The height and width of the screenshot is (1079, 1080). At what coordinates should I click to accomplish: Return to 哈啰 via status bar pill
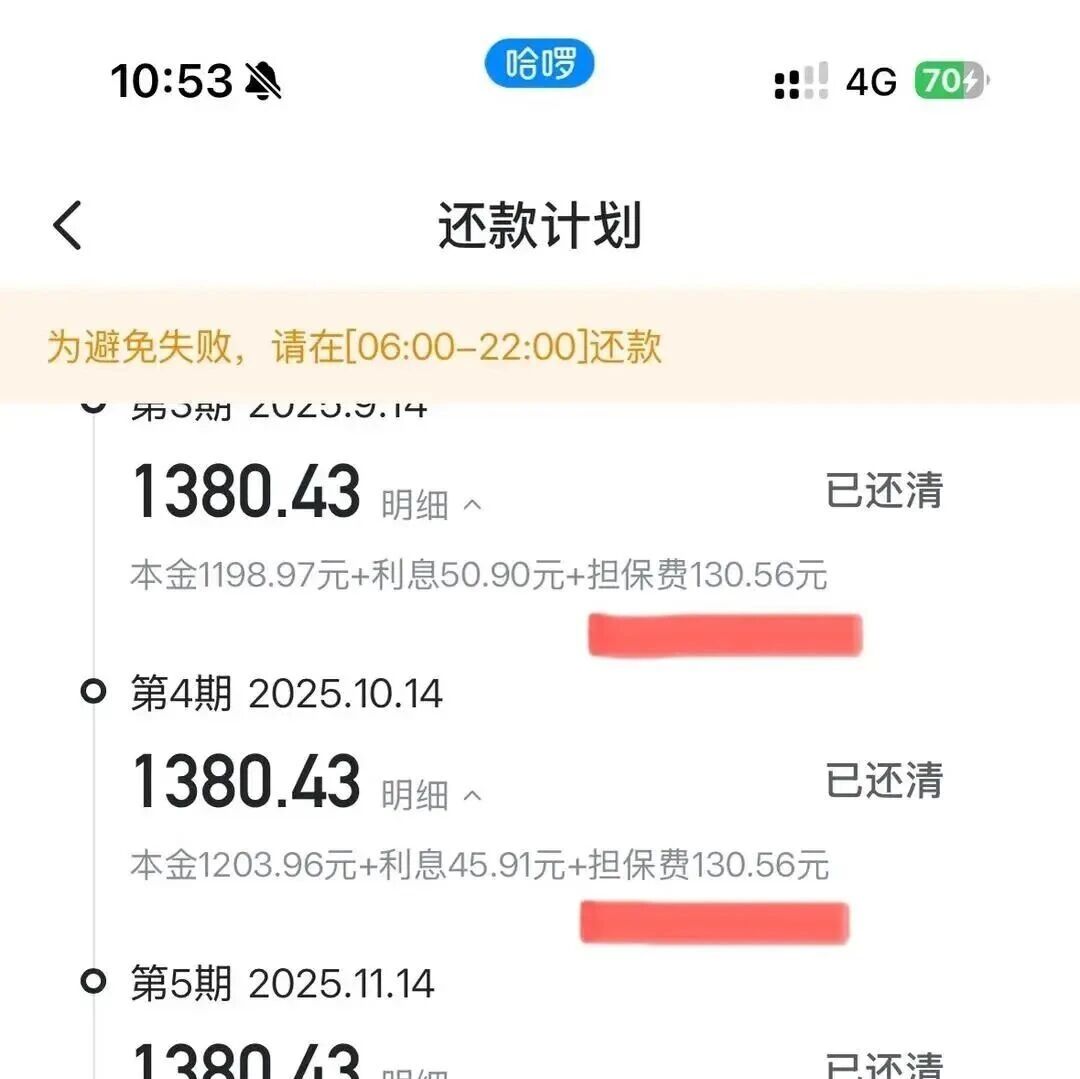(x=539, y=63)
